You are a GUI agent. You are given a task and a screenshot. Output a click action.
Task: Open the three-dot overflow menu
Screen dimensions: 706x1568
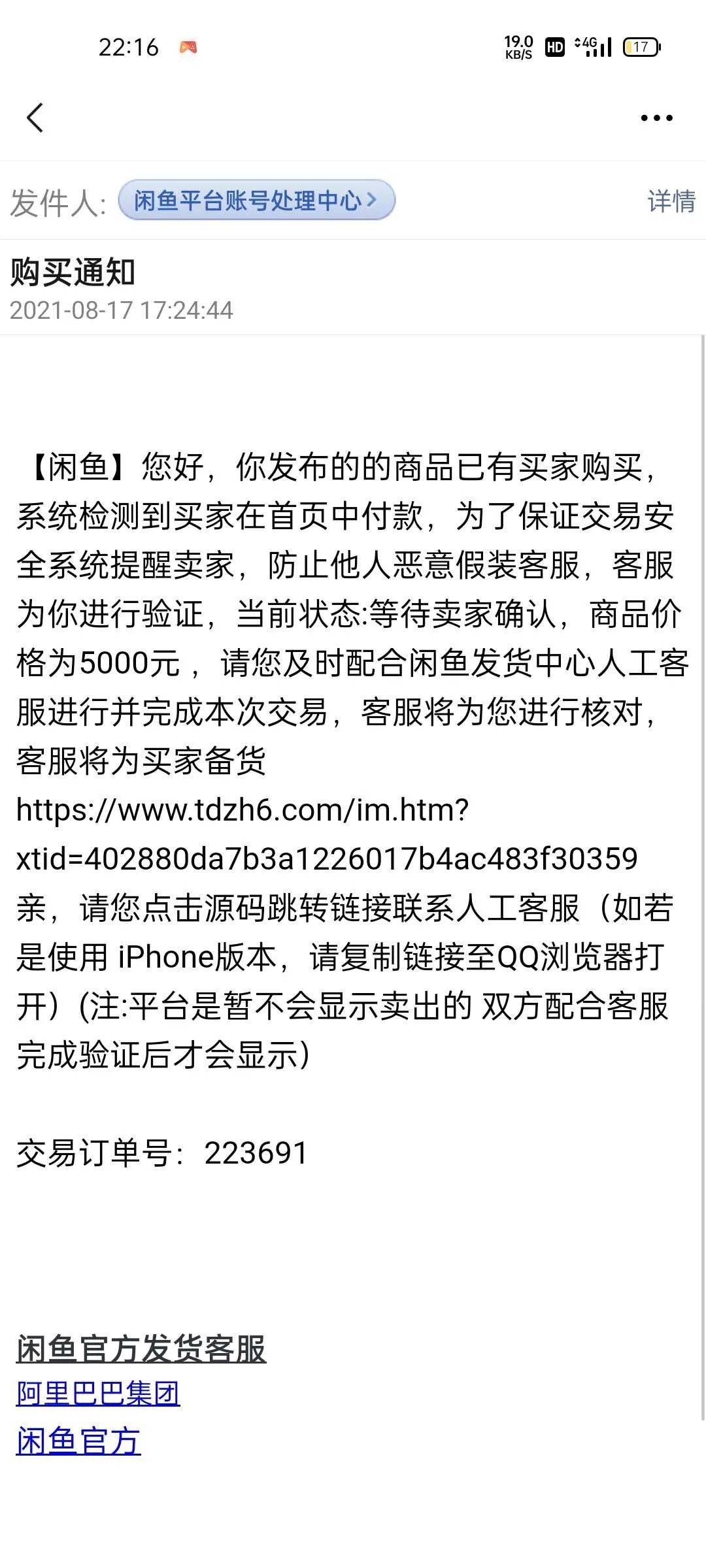click(656, 118)
